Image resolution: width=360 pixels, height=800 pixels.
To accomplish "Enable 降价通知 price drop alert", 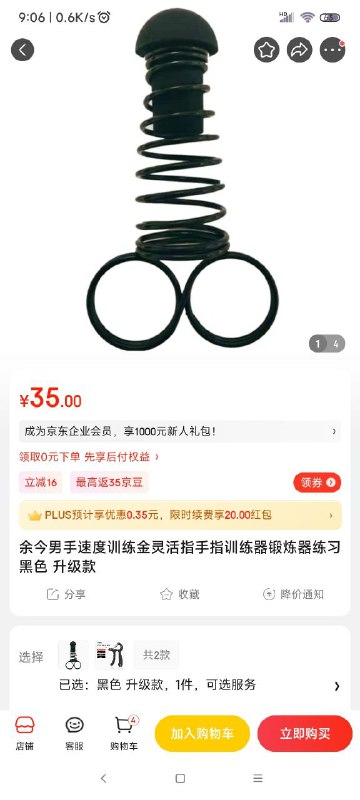I will click(293, 594).
